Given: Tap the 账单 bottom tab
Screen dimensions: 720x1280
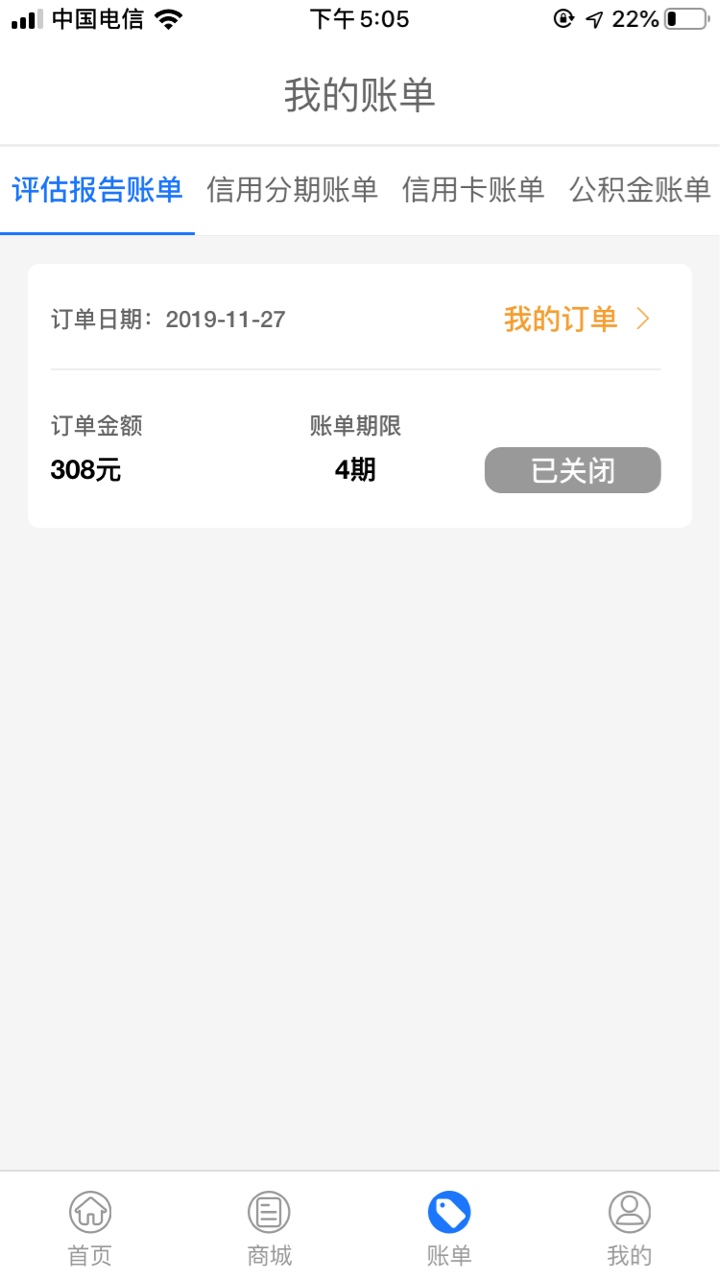Looking at the screenshot, I should (x=449, y=1229).
